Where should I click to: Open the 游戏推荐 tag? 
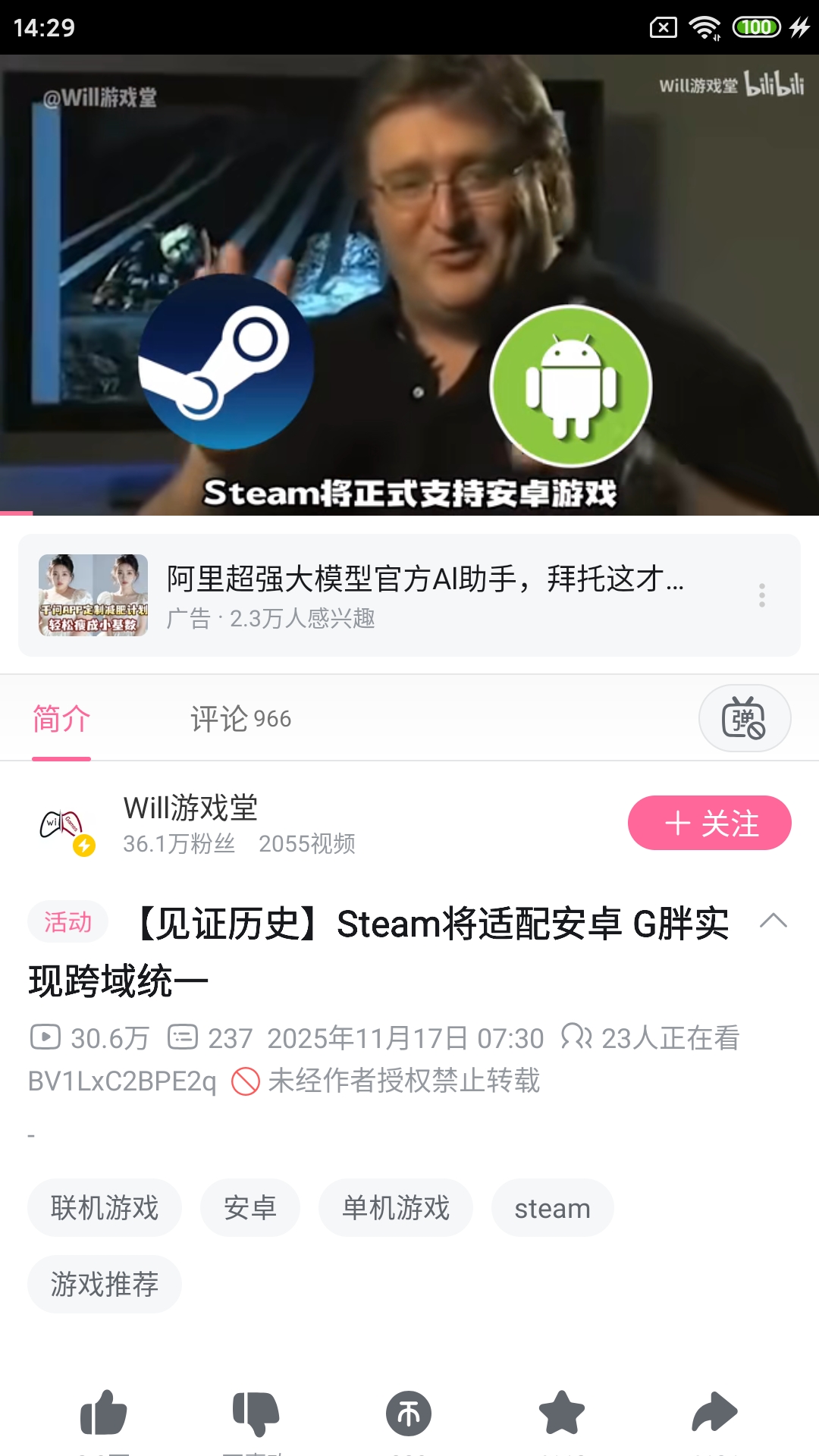point(104,1283)
